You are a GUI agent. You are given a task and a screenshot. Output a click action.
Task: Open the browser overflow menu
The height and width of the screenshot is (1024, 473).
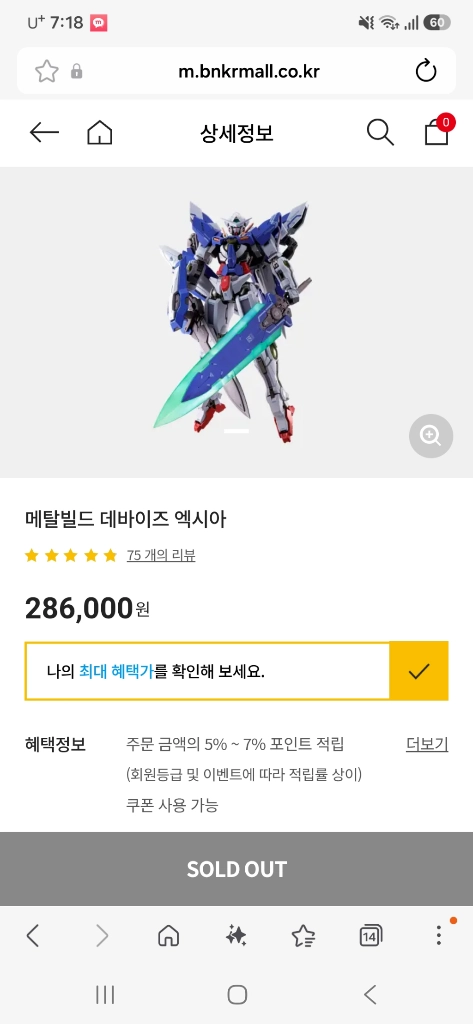point(438,935)
